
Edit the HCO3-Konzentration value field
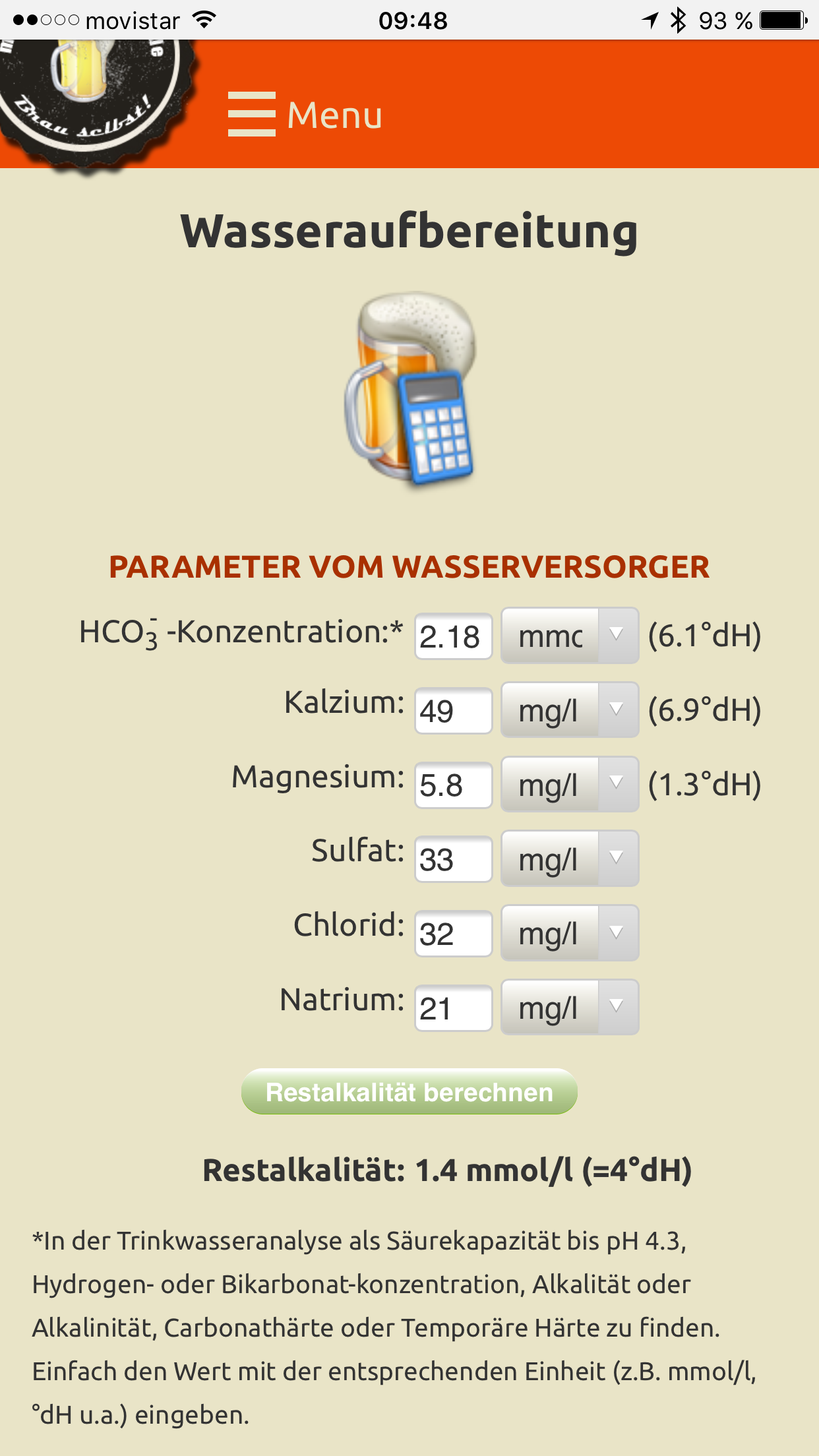[453, 636]
